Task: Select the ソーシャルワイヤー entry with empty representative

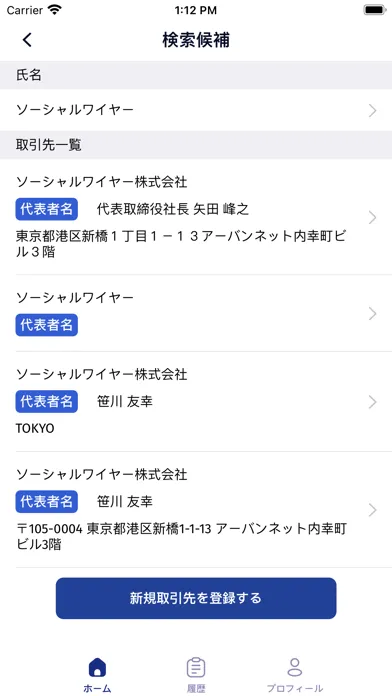Action: (x=196, y=313)
